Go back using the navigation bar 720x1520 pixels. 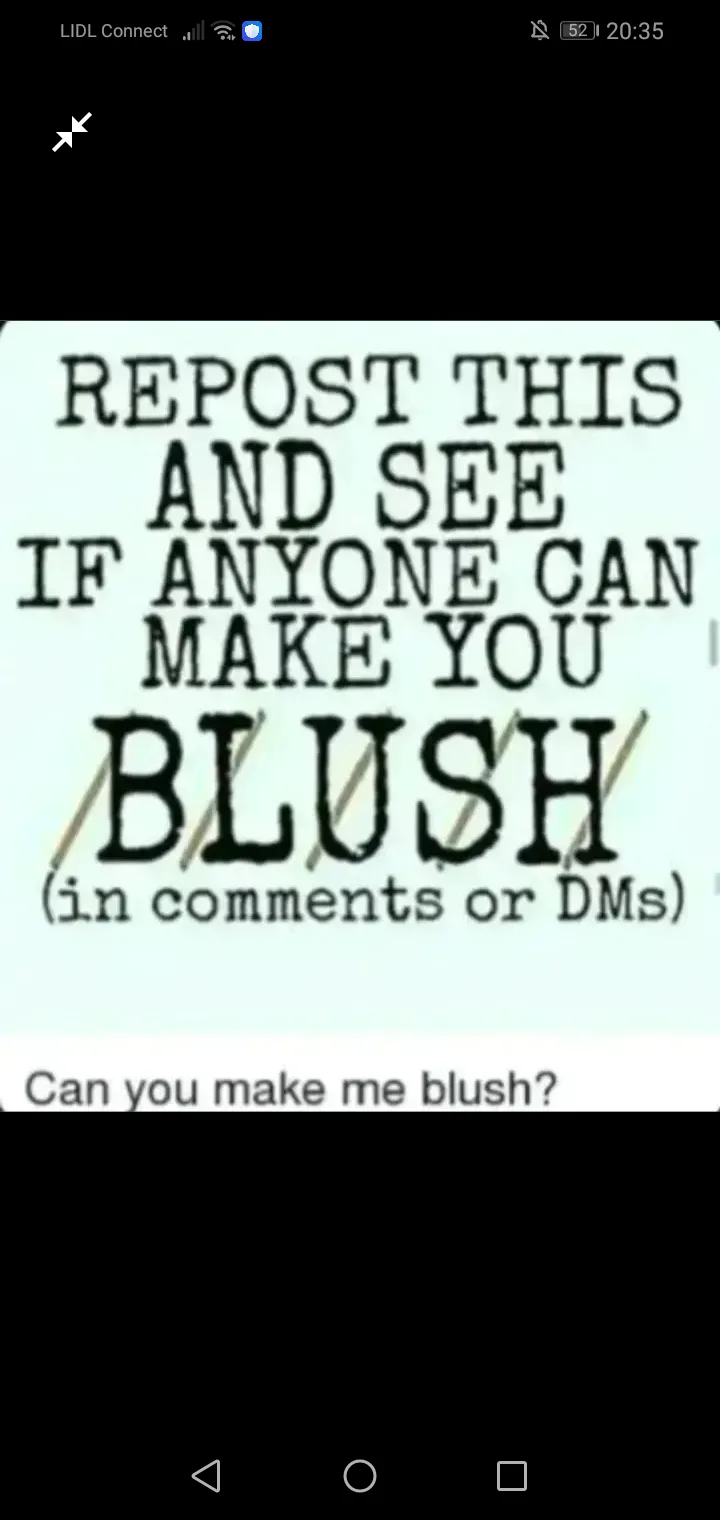click(206, 1476)
